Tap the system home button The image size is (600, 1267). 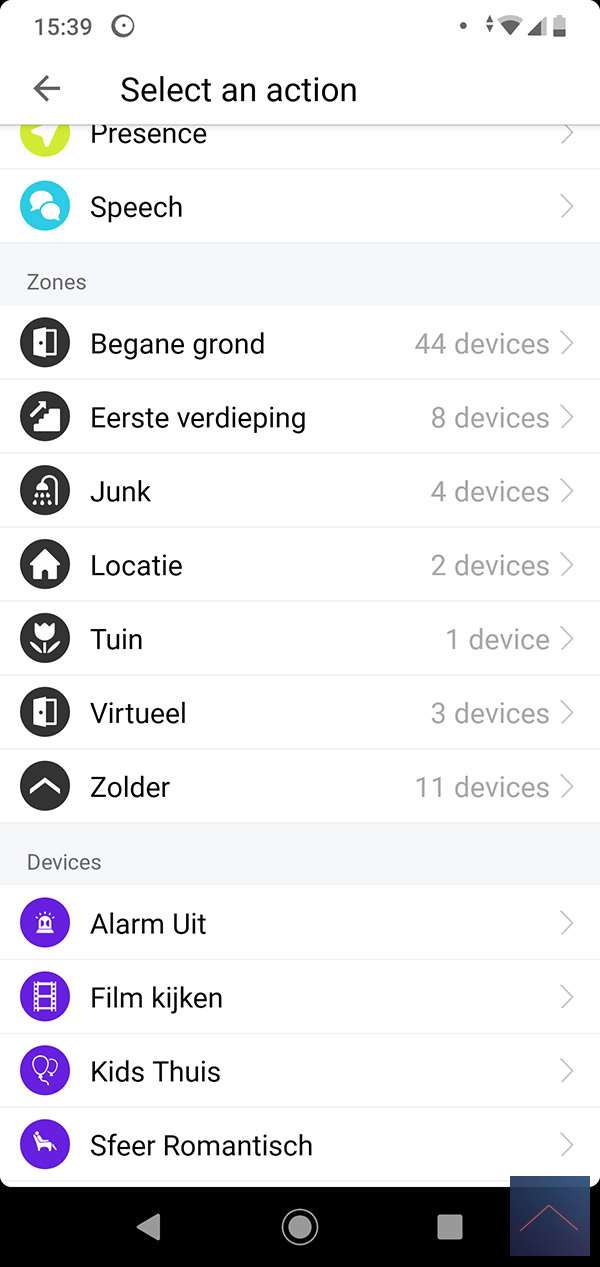pos(300,1227)
